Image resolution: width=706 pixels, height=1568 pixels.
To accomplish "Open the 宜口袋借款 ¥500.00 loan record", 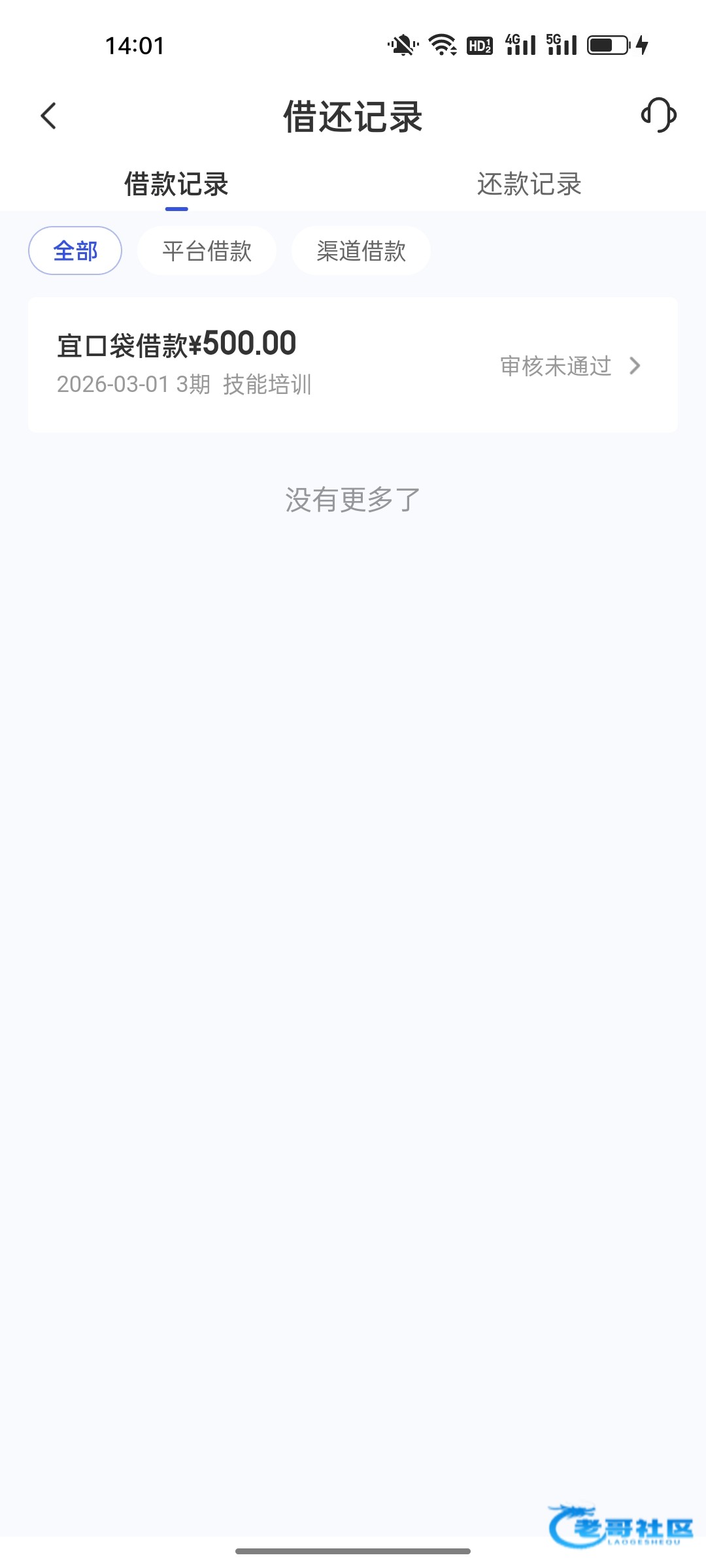I will click(x=353, y=365).
